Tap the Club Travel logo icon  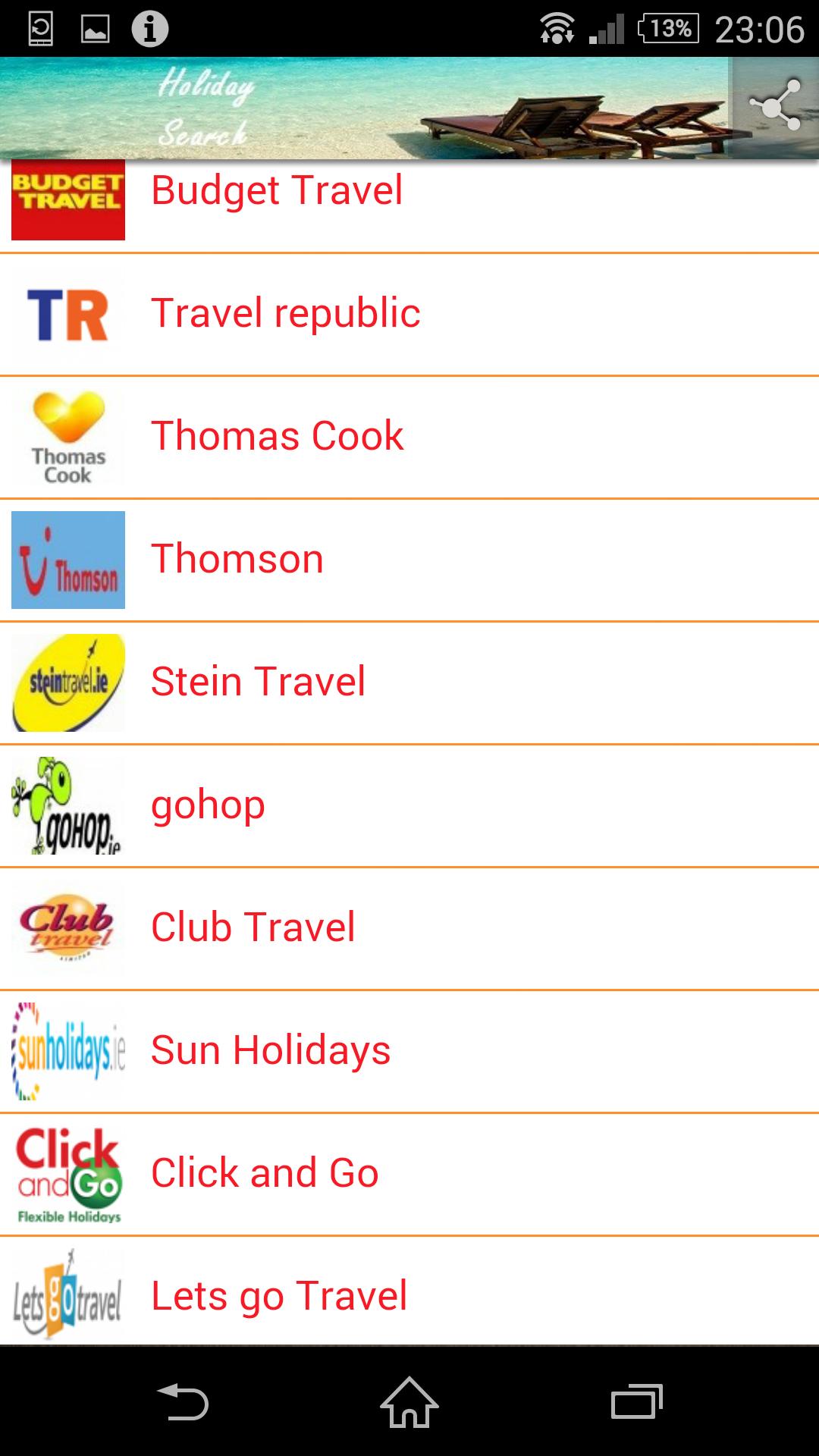(x=67, y=927)
